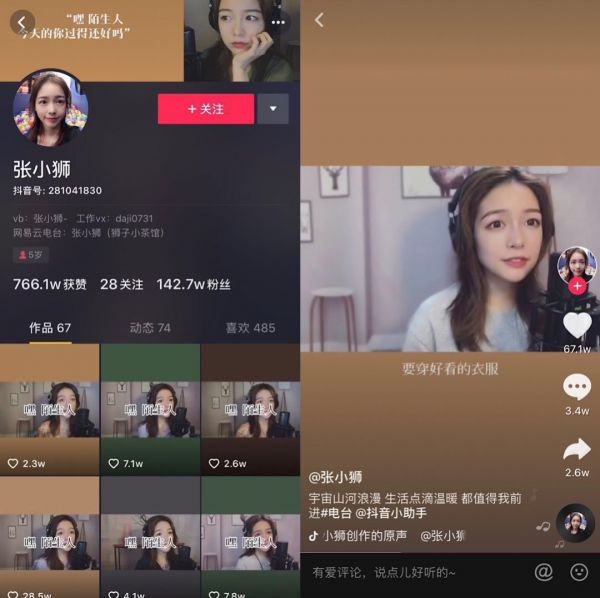Screen dimensions: 600x598
Task: Open the video thumbnail with 7.1w likes
Action: [150, 409]
